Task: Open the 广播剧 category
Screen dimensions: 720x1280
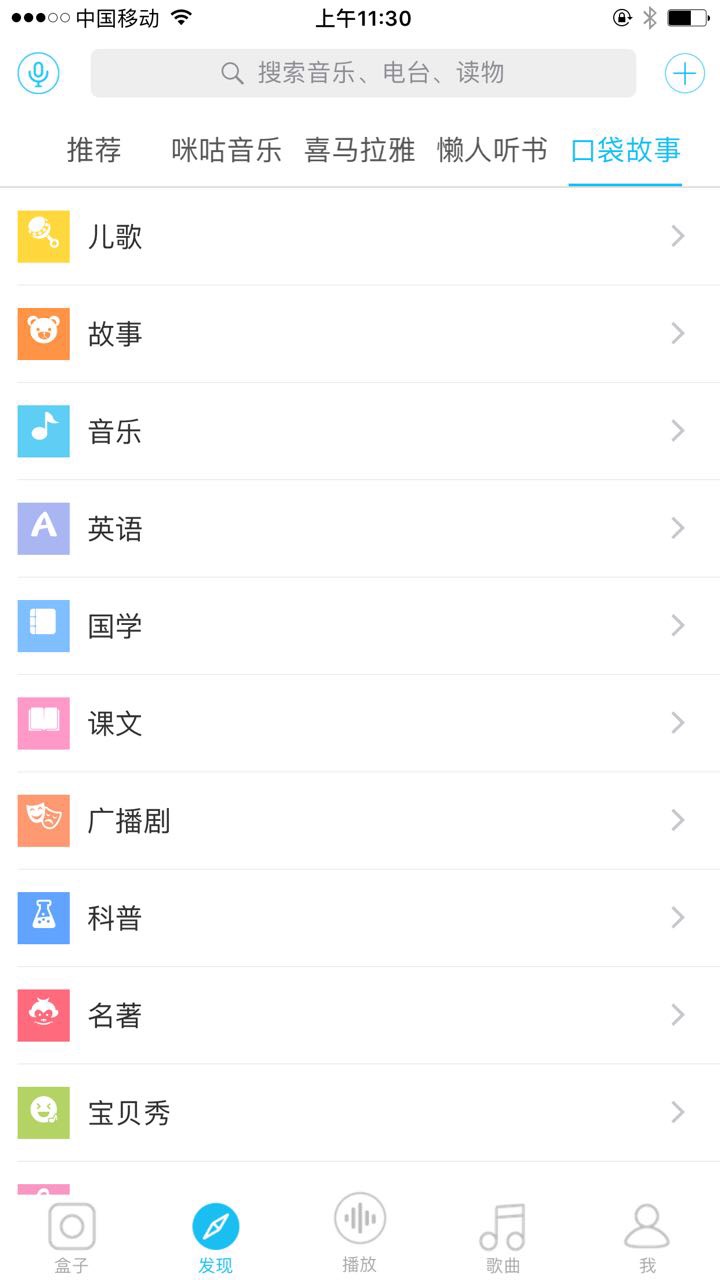Action: (x=360, y=820)
